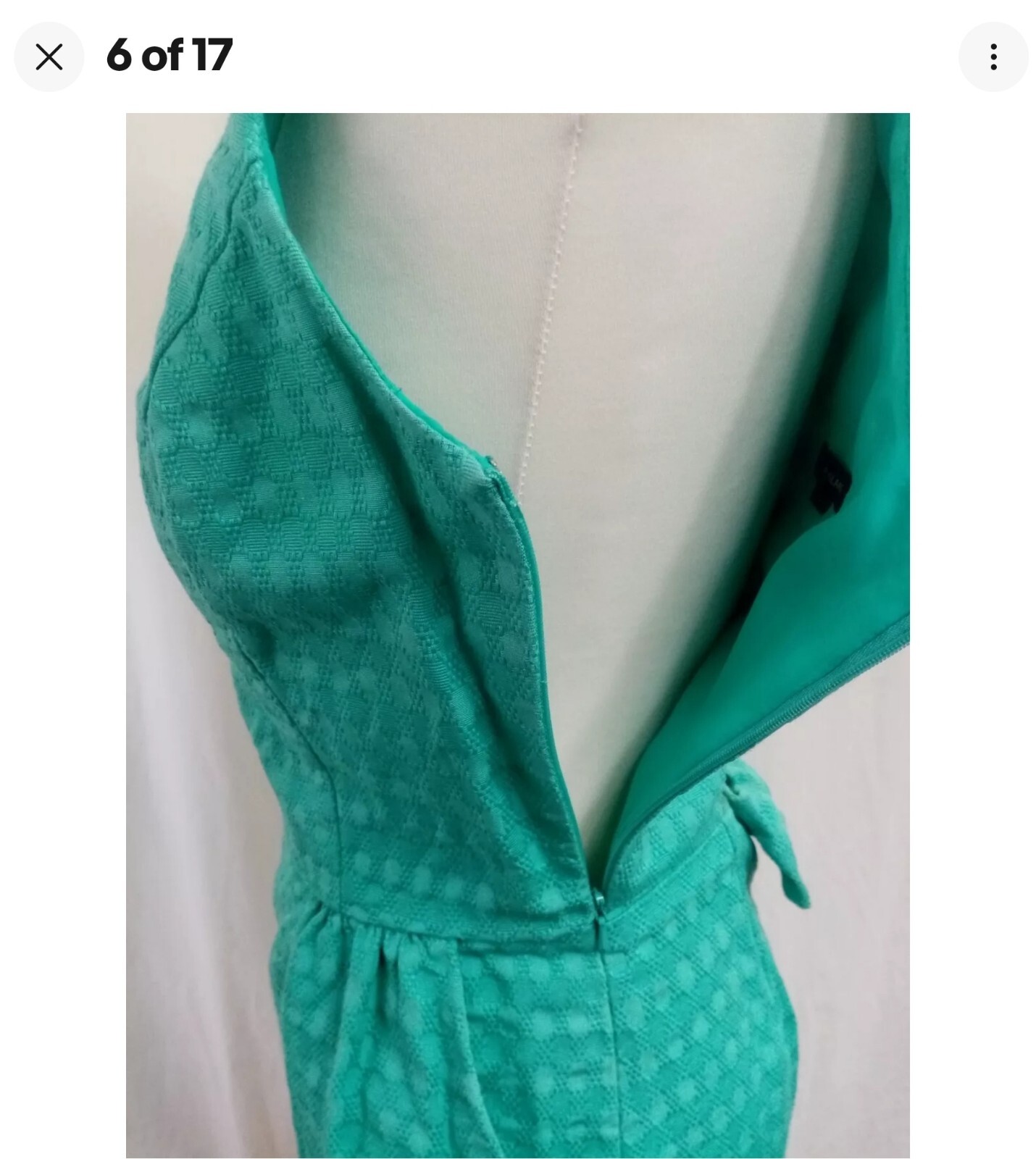Close the photo viewer

coord(49,57)
